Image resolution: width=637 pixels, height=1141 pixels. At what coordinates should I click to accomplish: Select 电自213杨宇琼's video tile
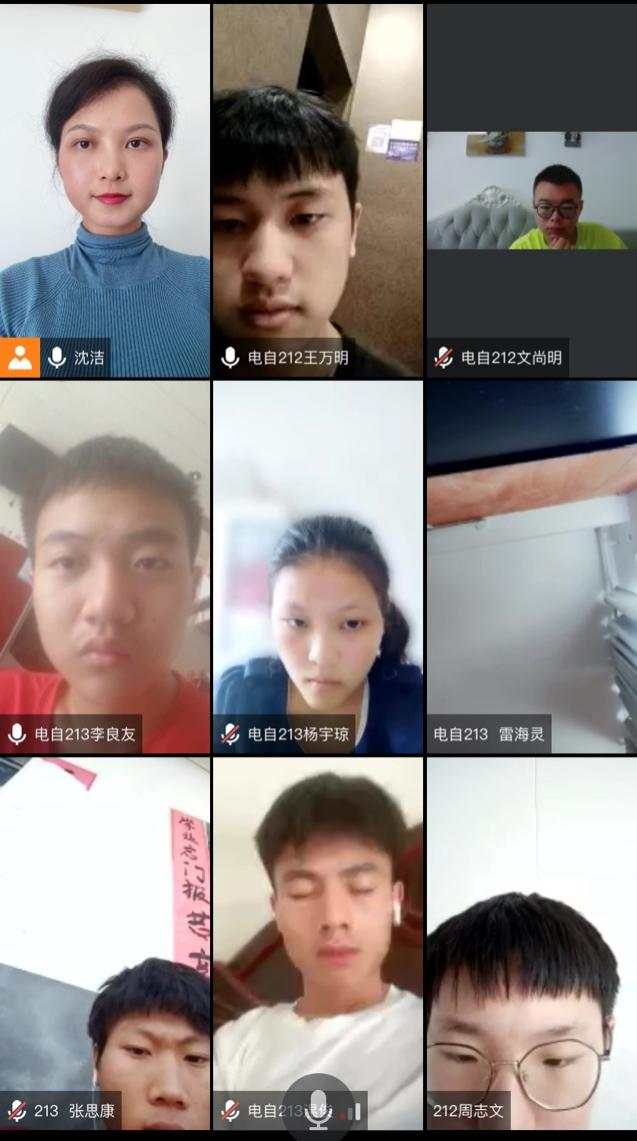tap(318, 565)
